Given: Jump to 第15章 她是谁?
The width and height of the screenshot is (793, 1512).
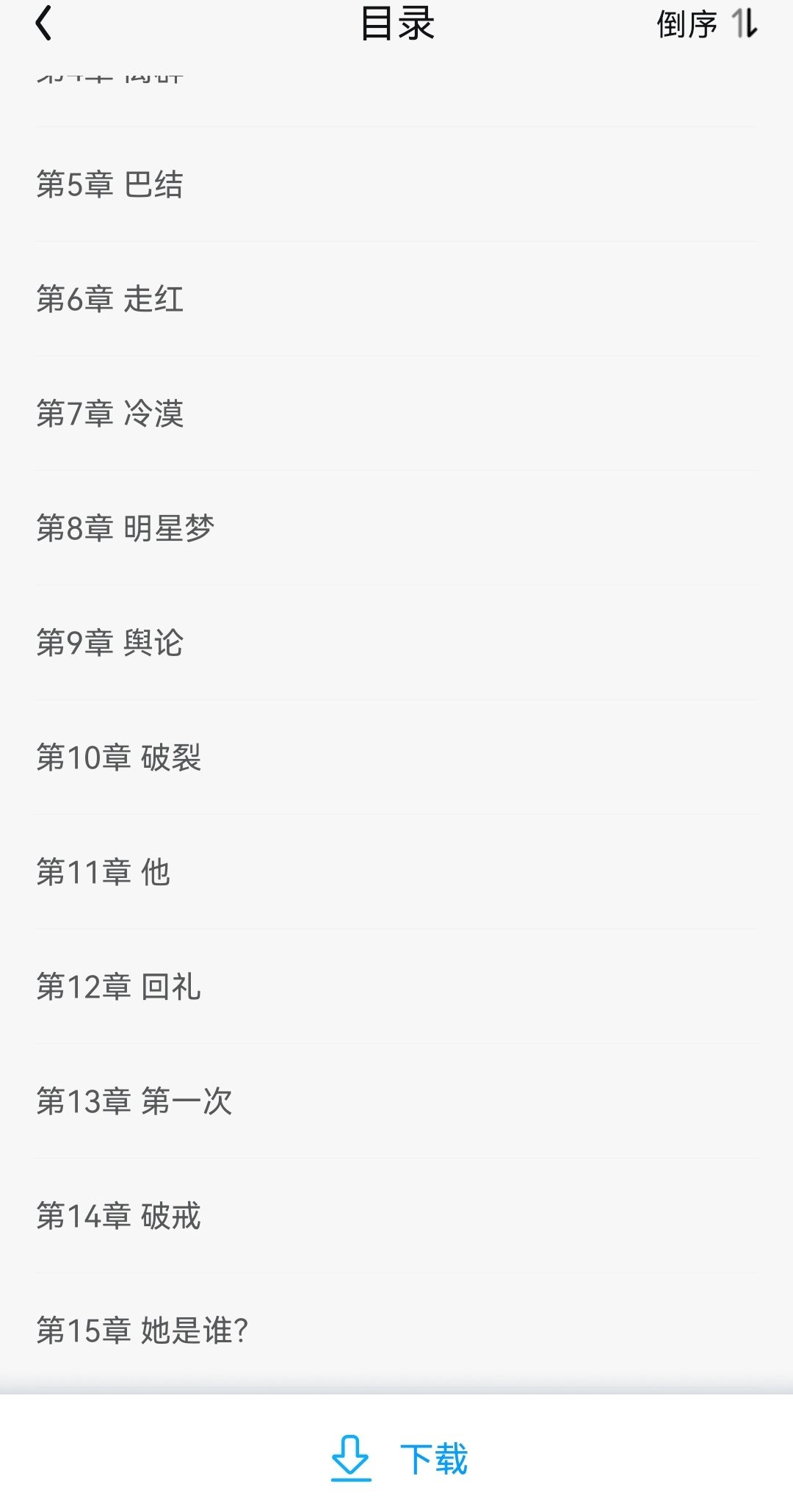Looking at the screenshot, I should click(143, 1331).
